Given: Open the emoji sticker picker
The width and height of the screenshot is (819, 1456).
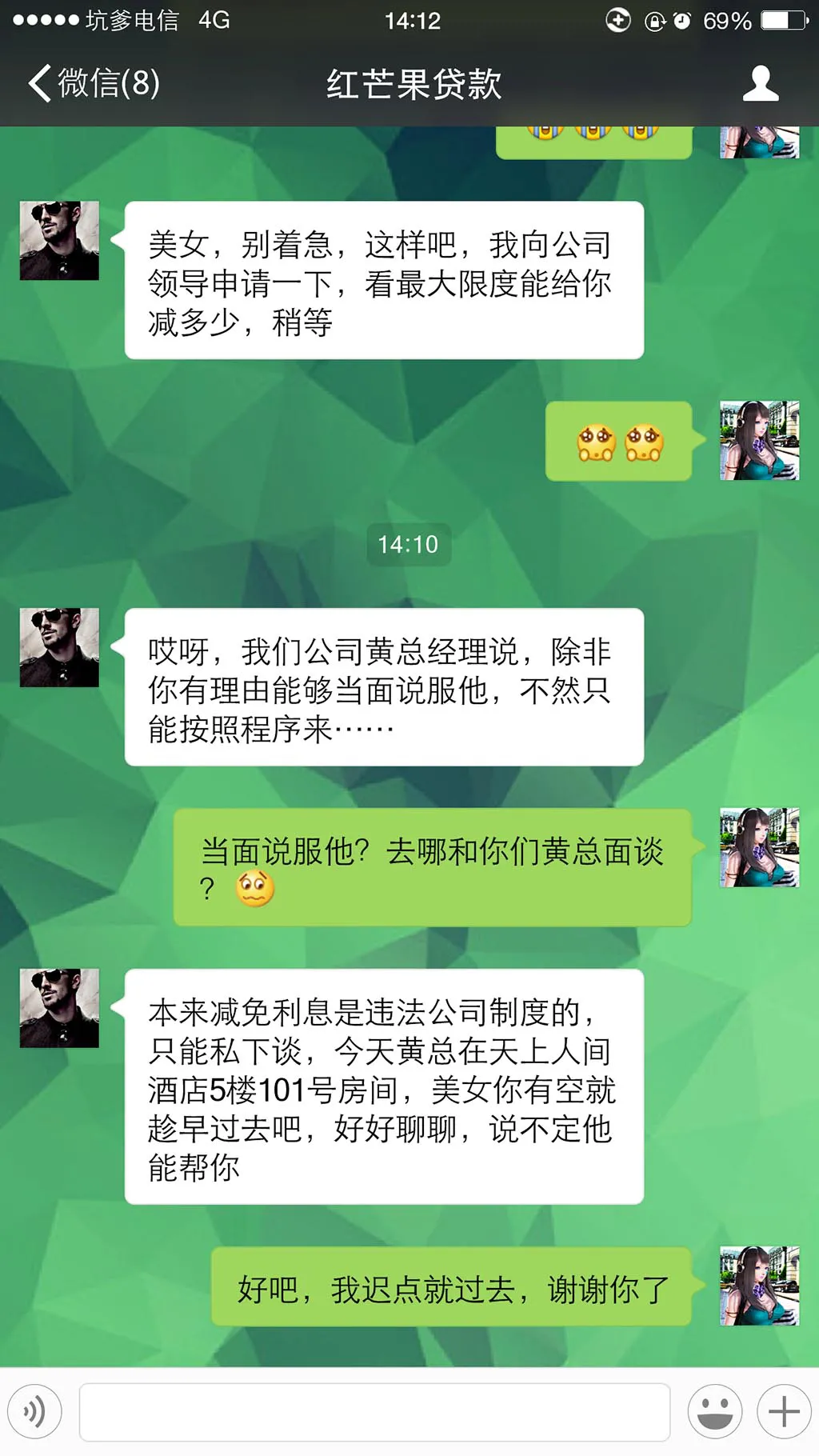Looking at the screenshot, I should tap(714, 1411).
